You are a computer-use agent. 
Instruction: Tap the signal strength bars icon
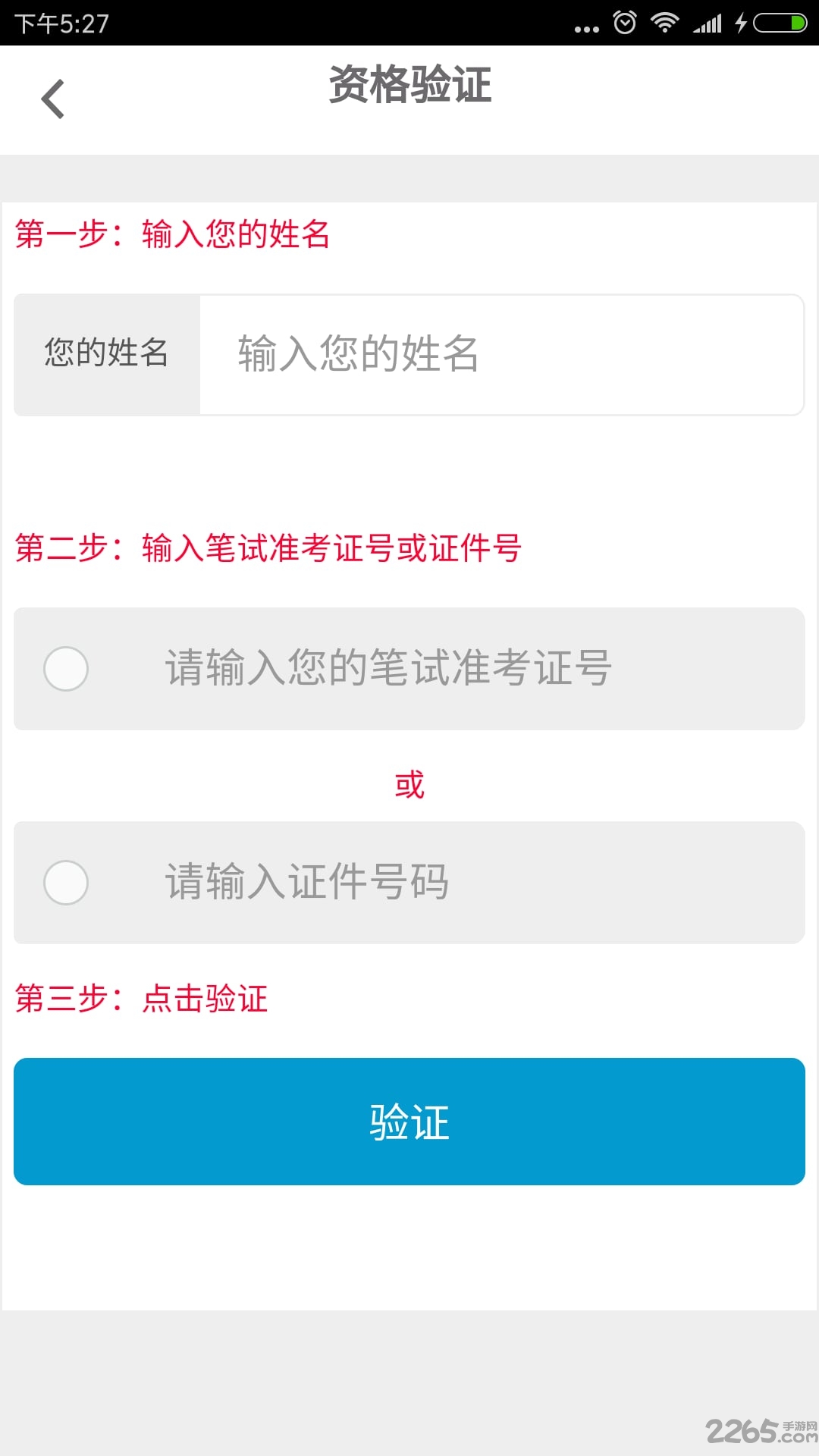(707, 22)
